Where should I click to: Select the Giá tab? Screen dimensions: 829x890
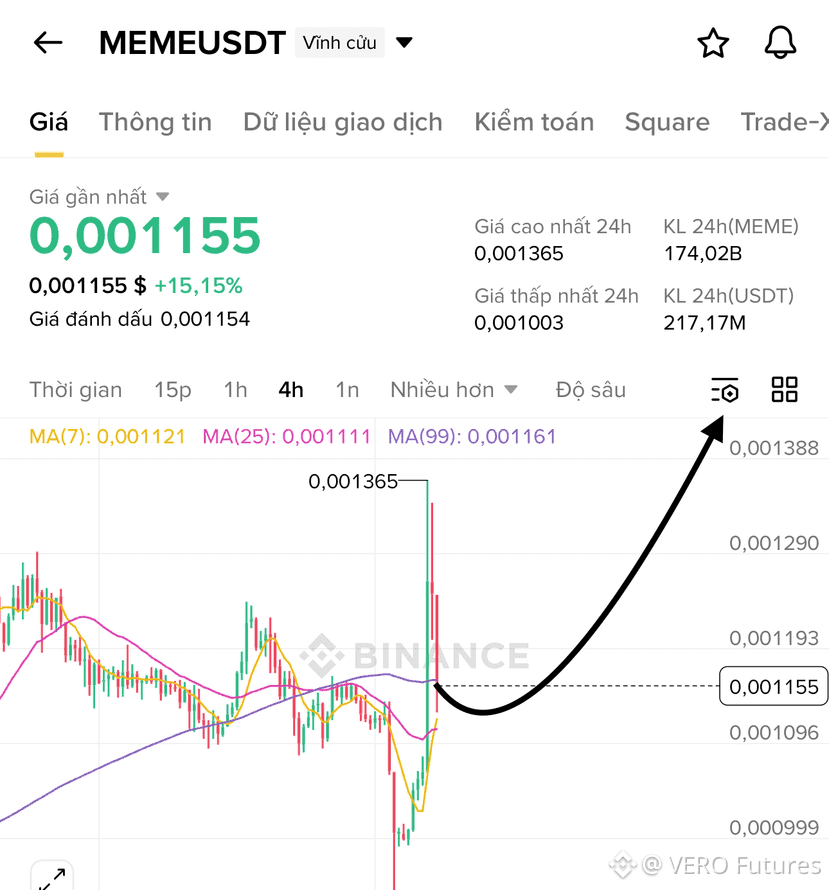pyautogui.click(x=48, y=122)
